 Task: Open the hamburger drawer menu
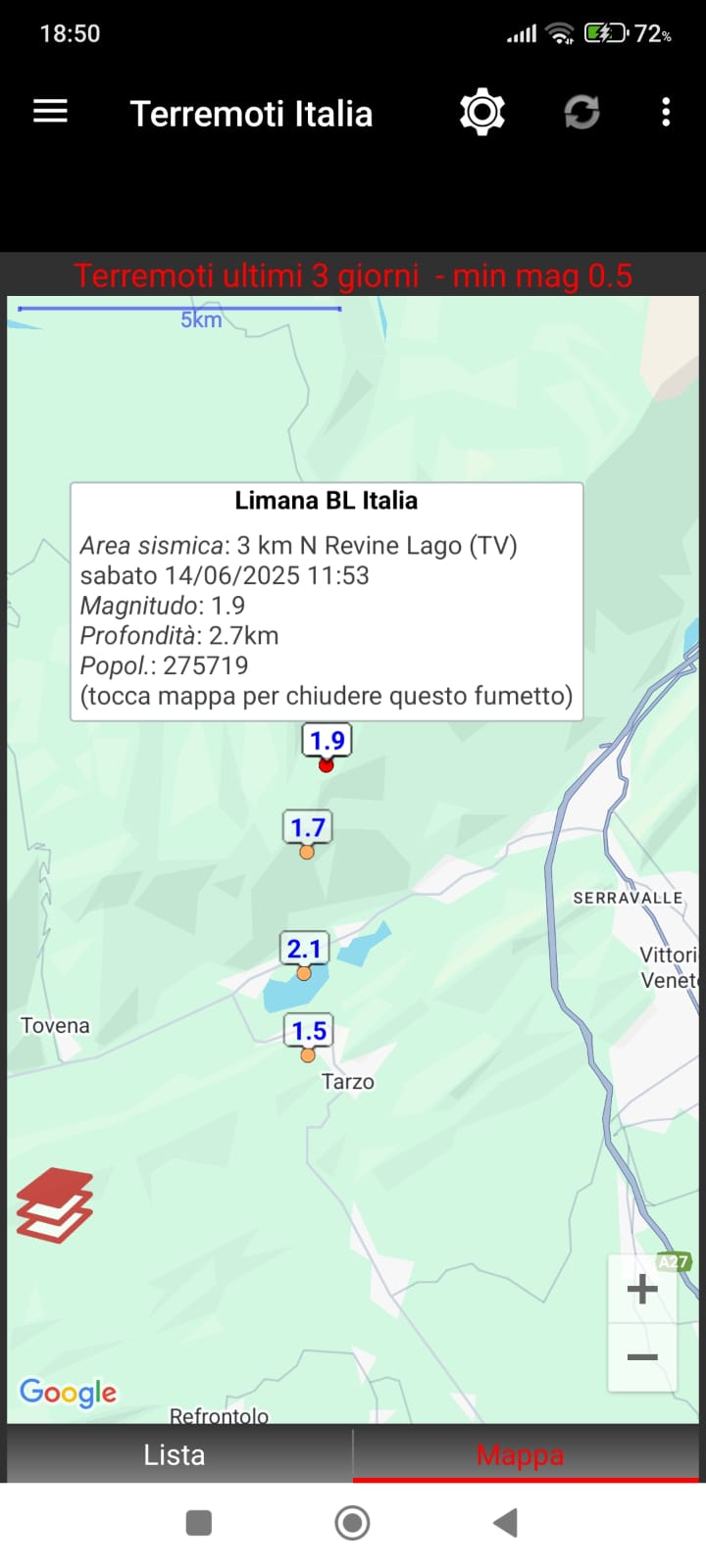50,112
